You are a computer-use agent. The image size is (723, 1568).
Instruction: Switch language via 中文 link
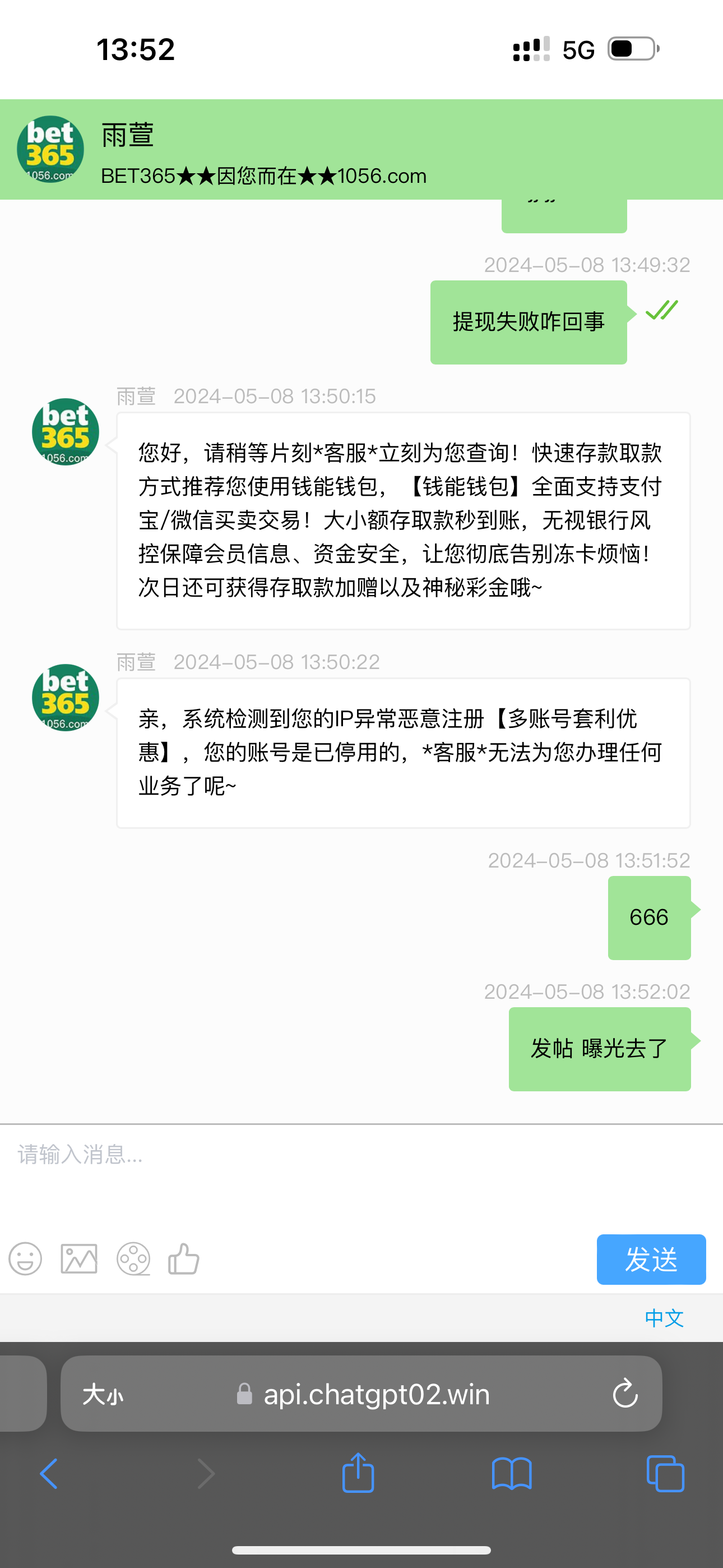(x=664, y=1318)
